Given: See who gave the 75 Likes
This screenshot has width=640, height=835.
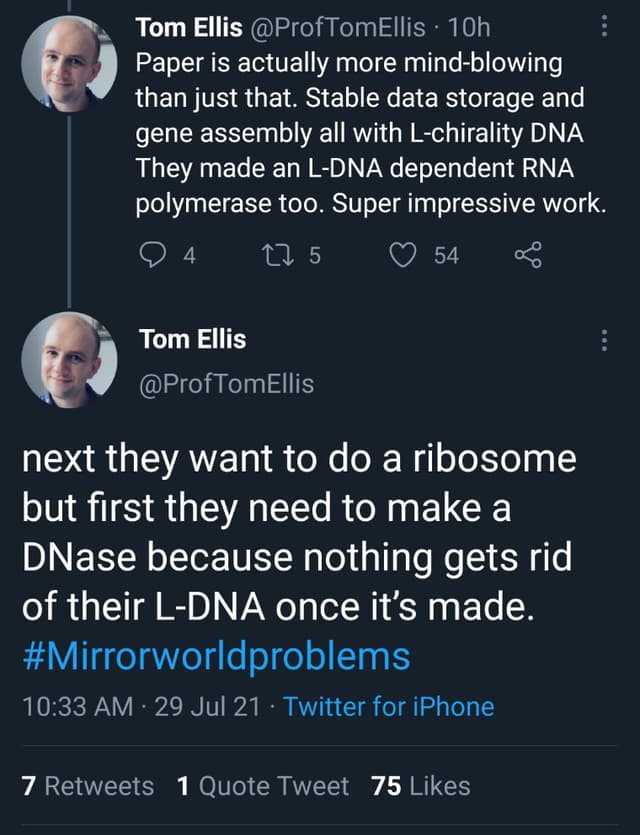Looking at the screenshot, I should [420, 786].
